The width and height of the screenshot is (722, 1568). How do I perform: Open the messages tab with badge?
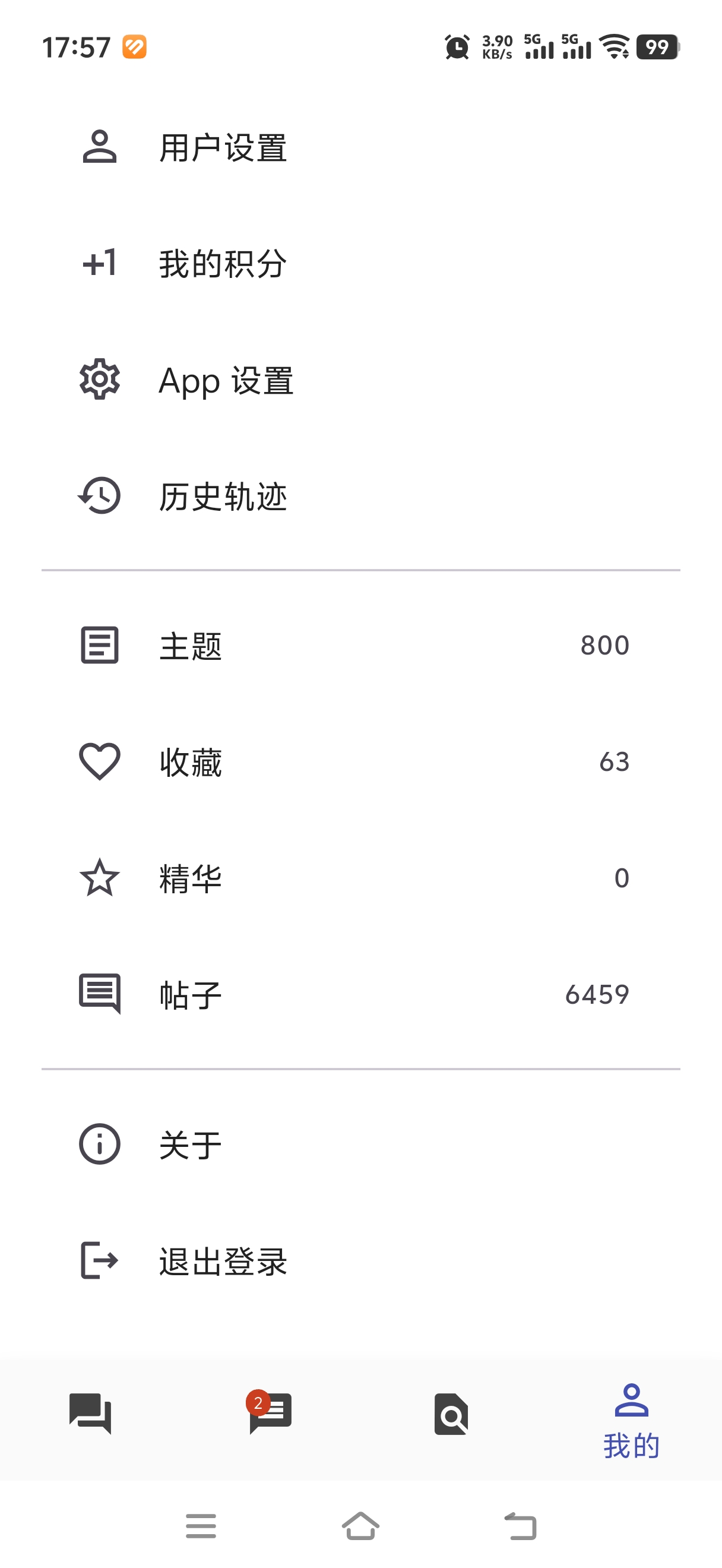[271, 1414]
